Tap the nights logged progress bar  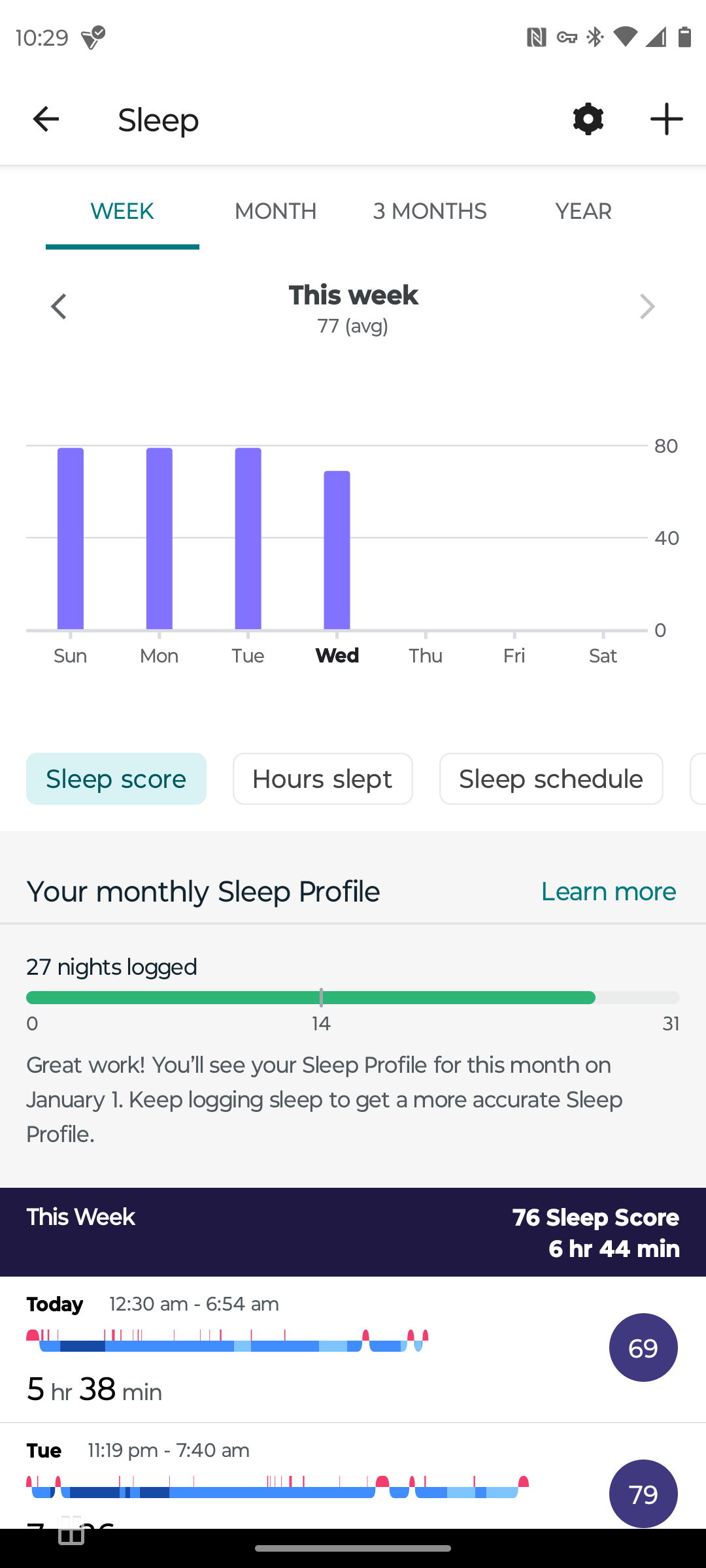coord(353,998)
